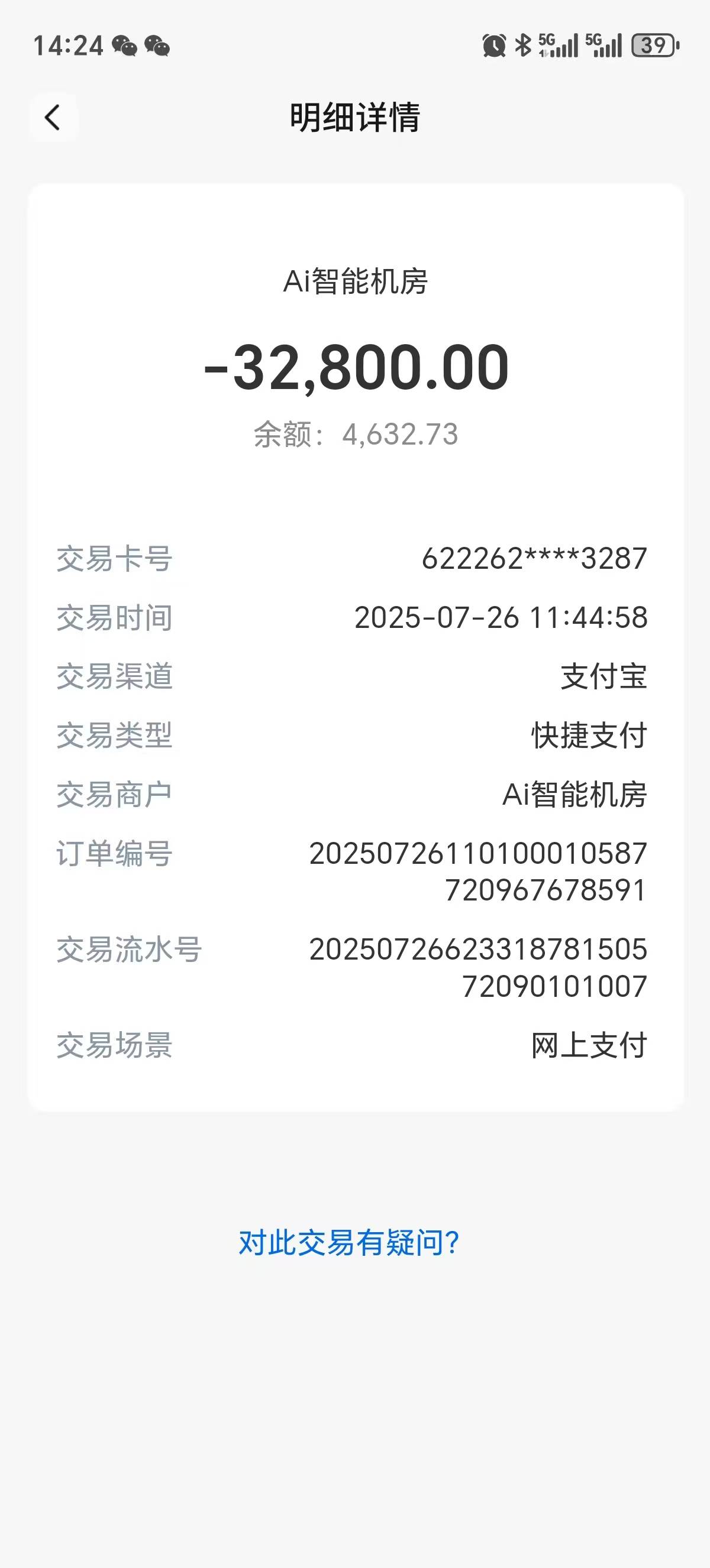Open the 对此交易有疑问? link

(348, 1242)
